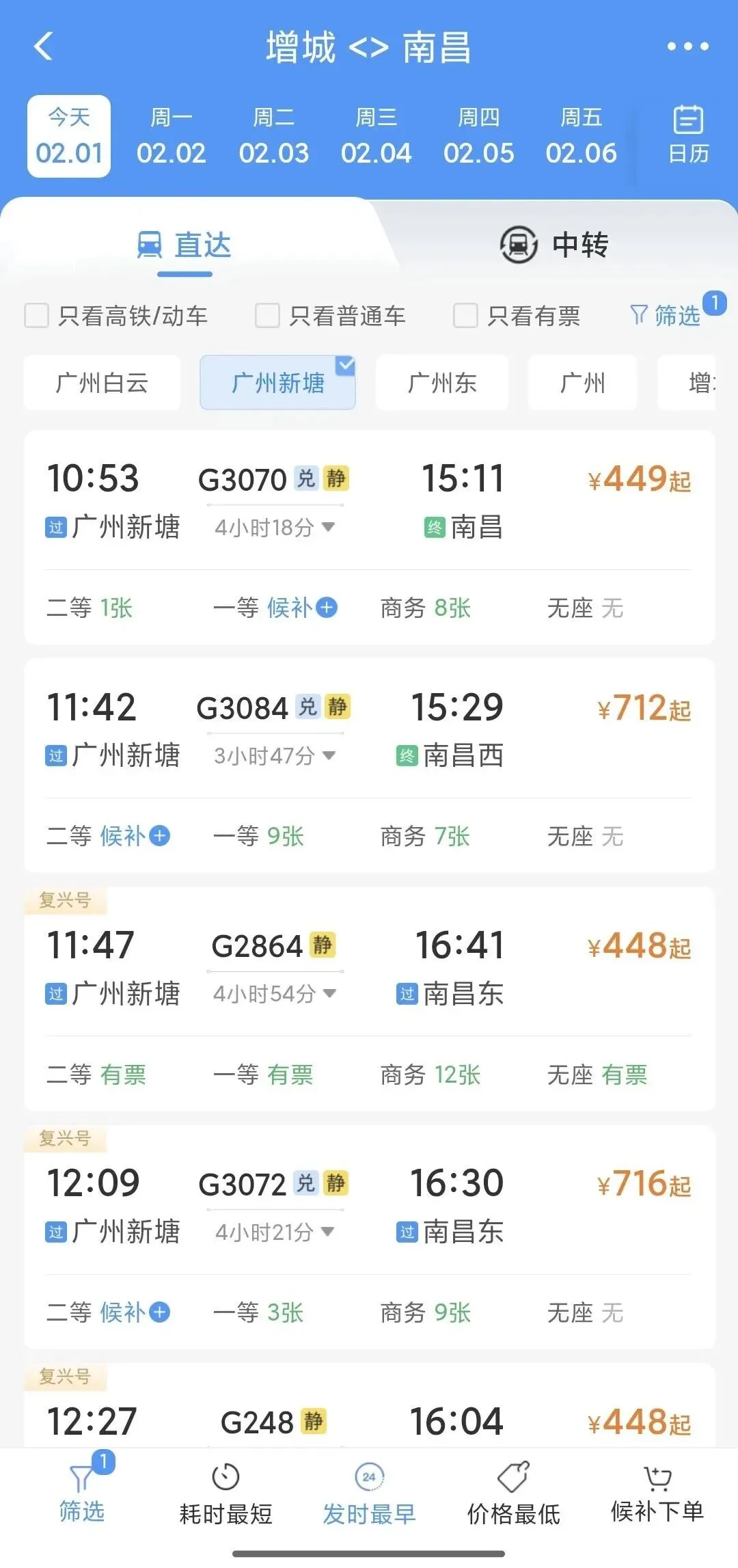Open the 日历 calendar picker
Image resolution: width=738 pixels, height=1568 pixels.
[x=687, y=135]
